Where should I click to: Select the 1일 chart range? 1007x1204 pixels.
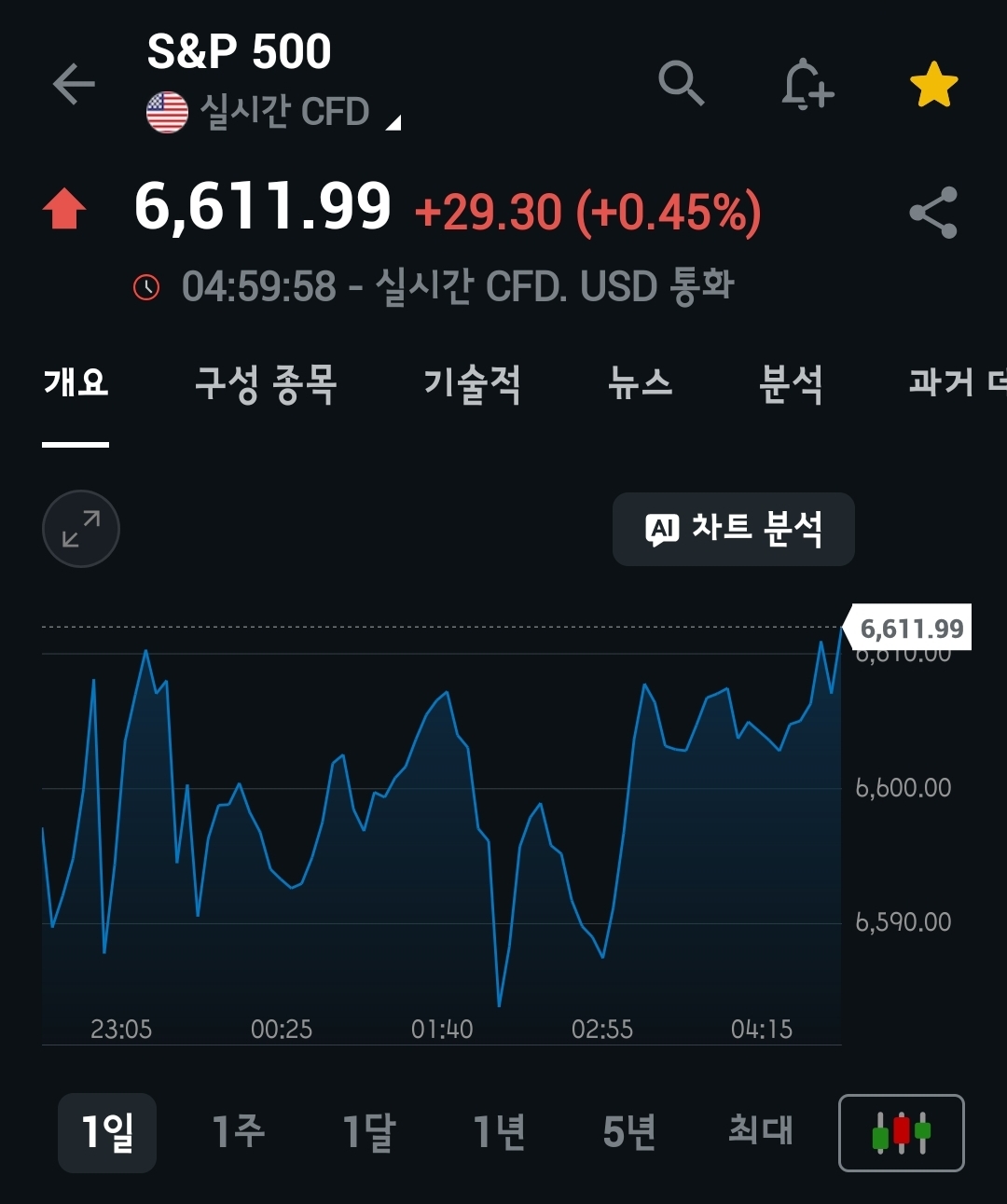pos(107,1132)
